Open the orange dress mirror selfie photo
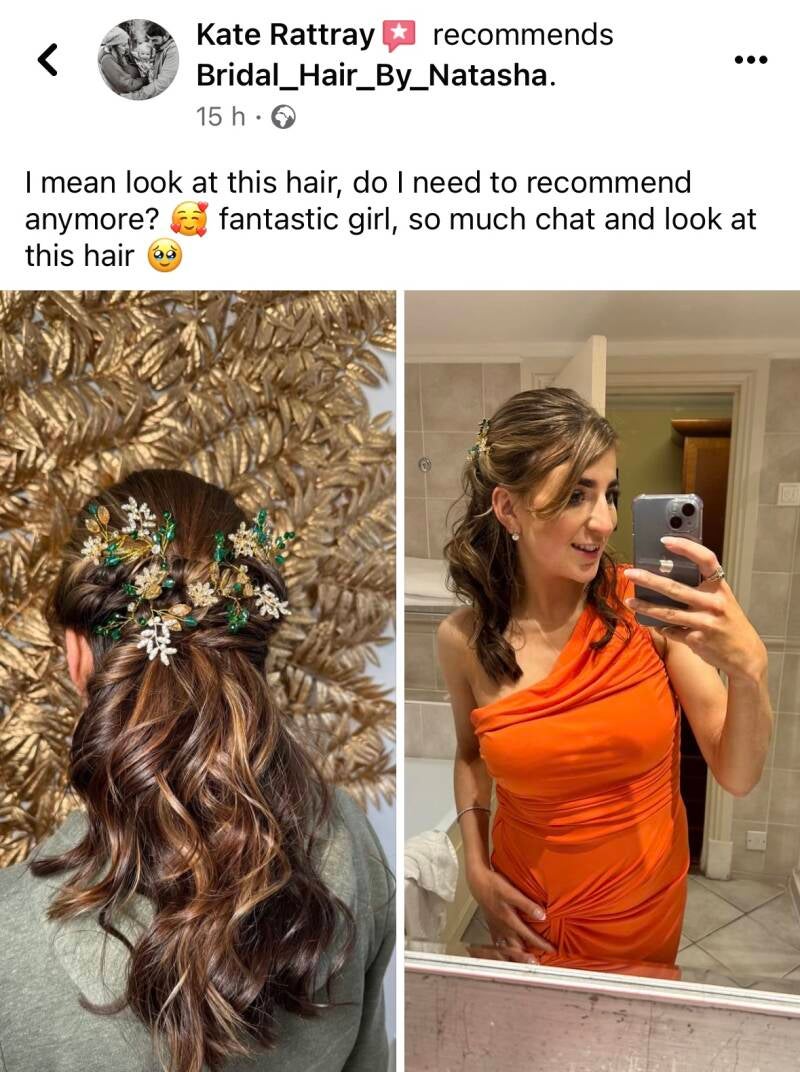The image size is (800, 1072). pos(602,680)
